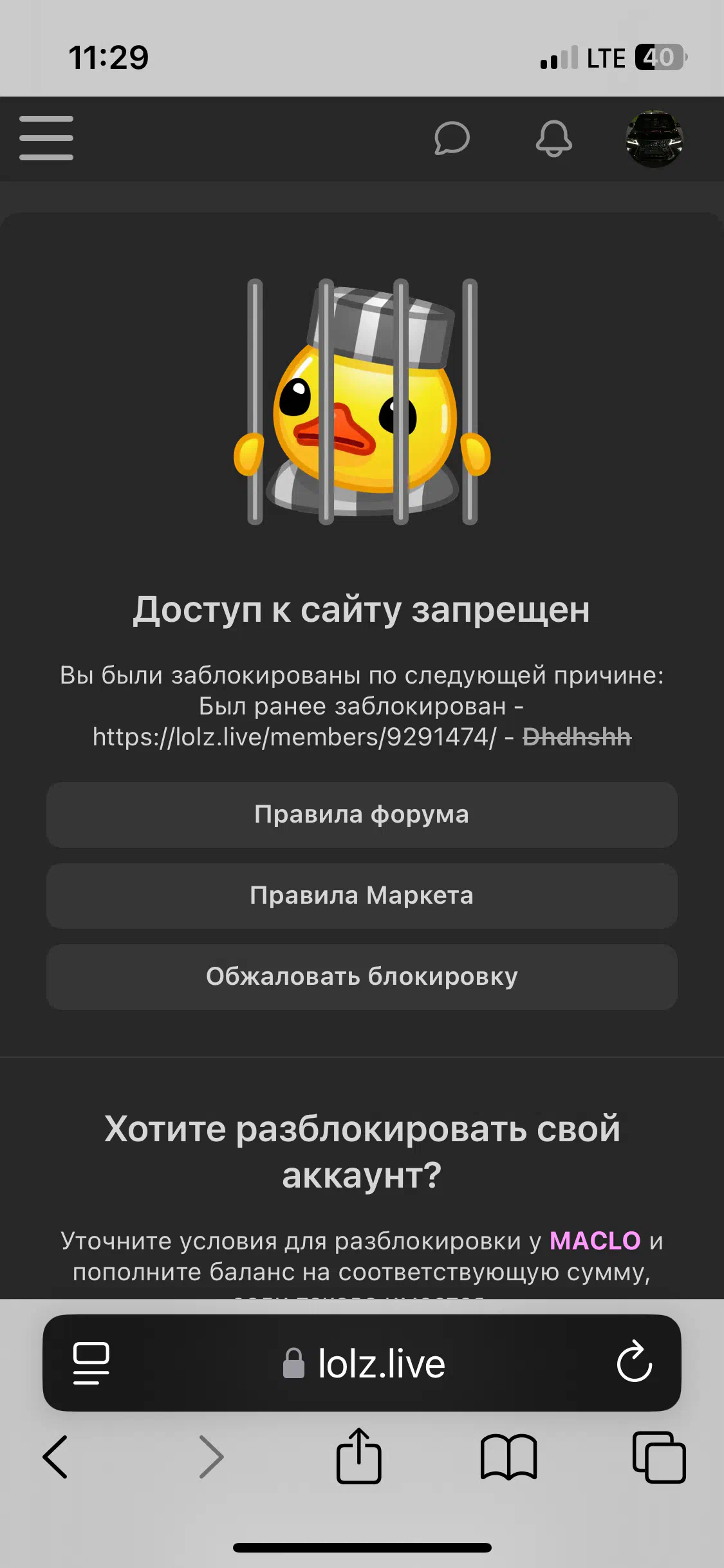724x1568 pixels.
Task: Share this page
Action: click(358, 1455)
